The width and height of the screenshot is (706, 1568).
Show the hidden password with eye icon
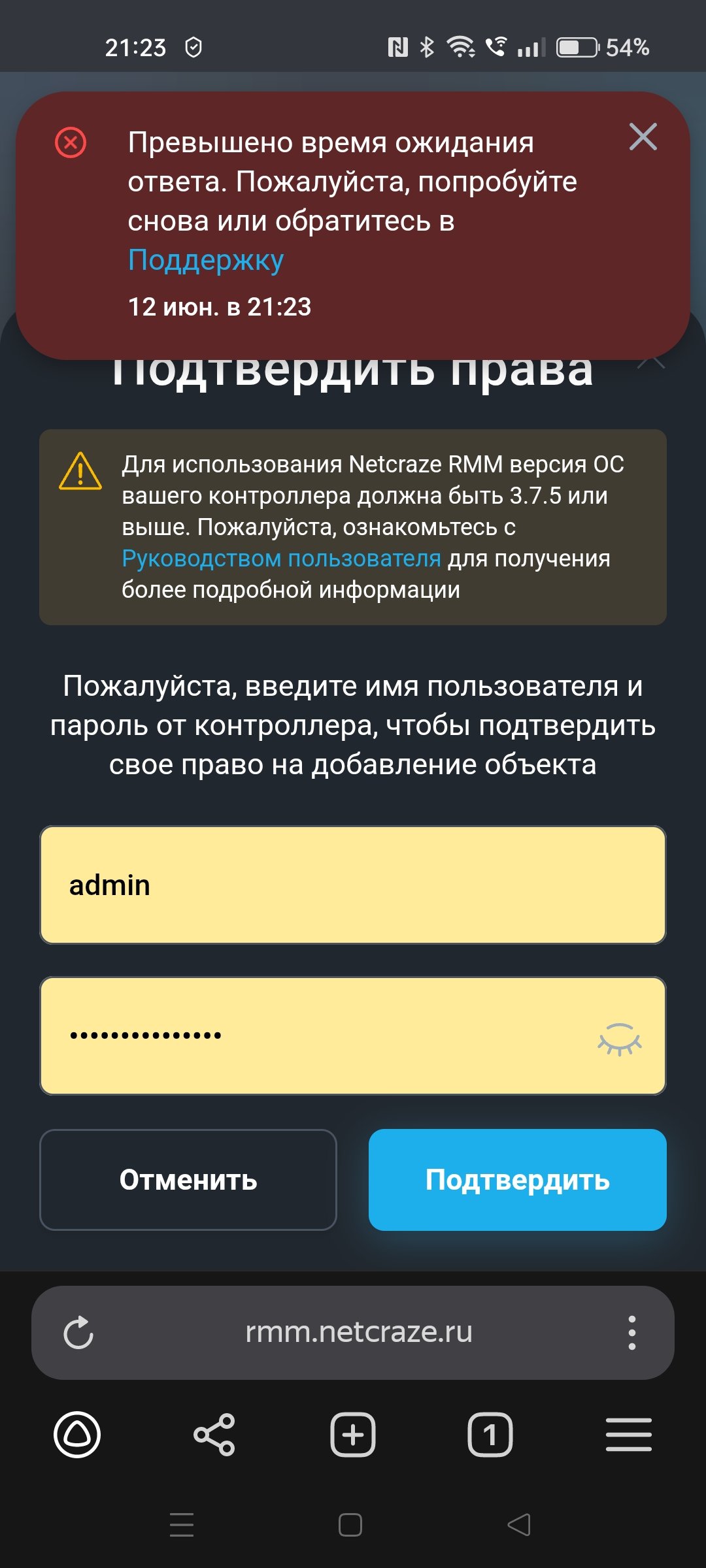click(619, 1038)
